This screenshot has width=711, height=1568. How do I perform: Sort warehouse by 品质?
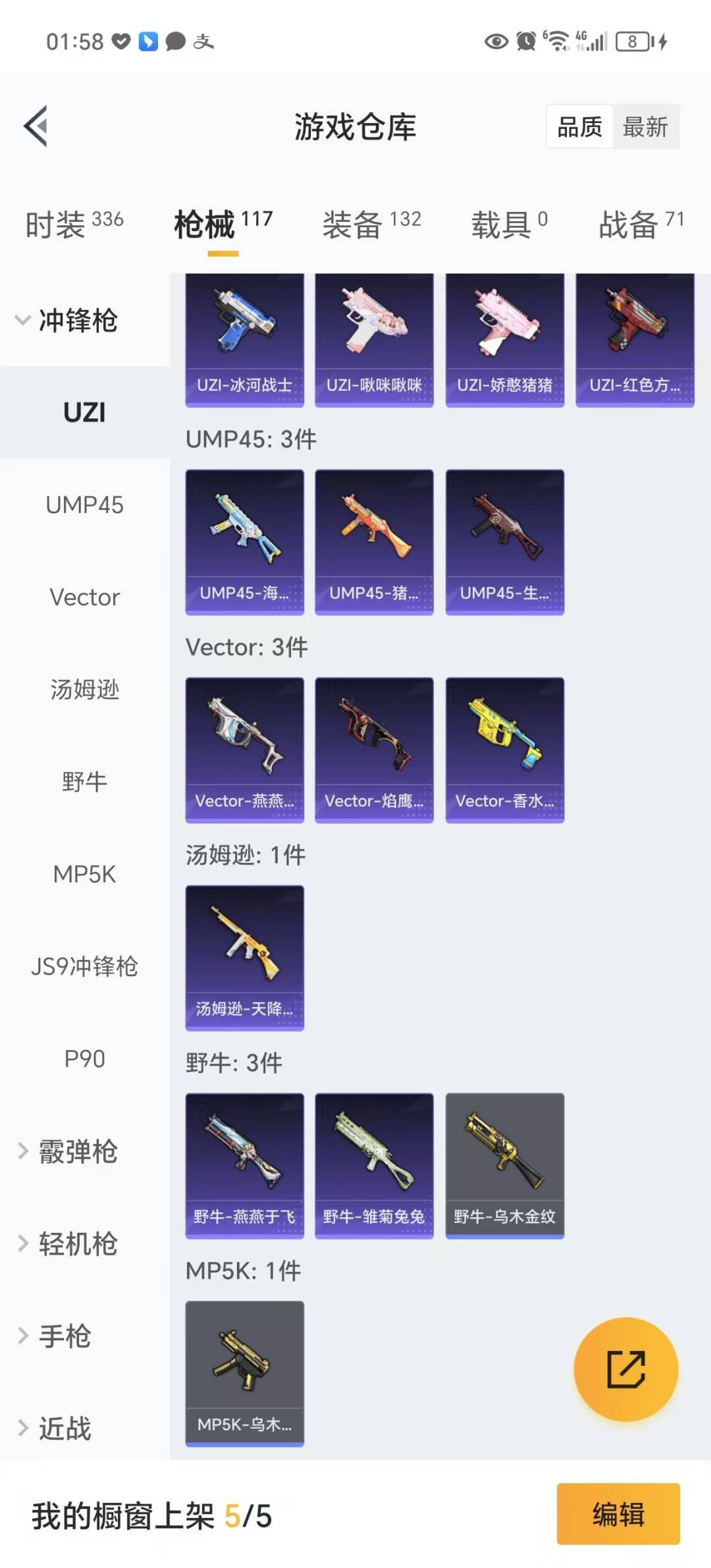580,126
